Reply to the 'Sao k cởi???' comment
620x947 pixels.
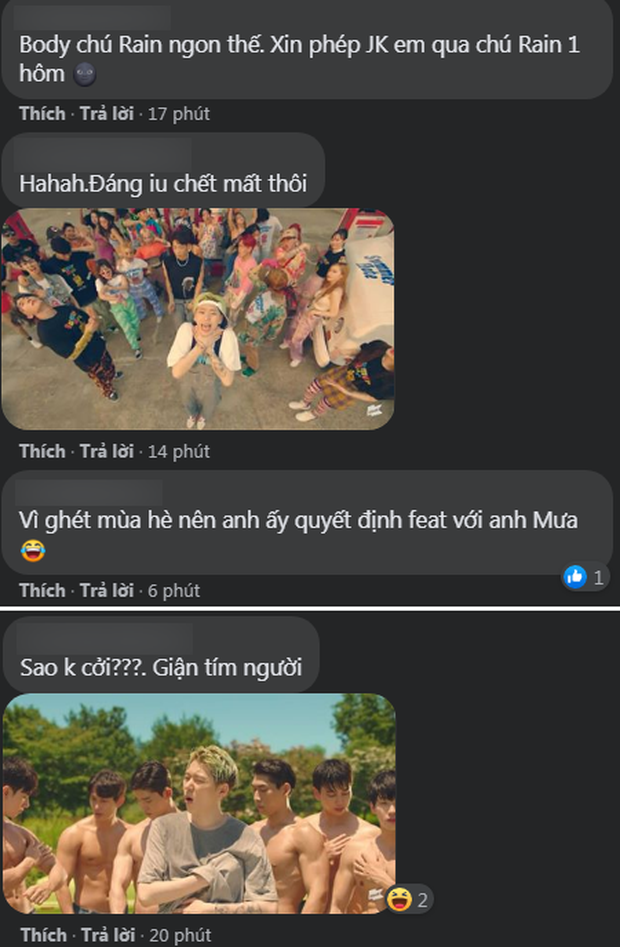[x=106, y=935]
